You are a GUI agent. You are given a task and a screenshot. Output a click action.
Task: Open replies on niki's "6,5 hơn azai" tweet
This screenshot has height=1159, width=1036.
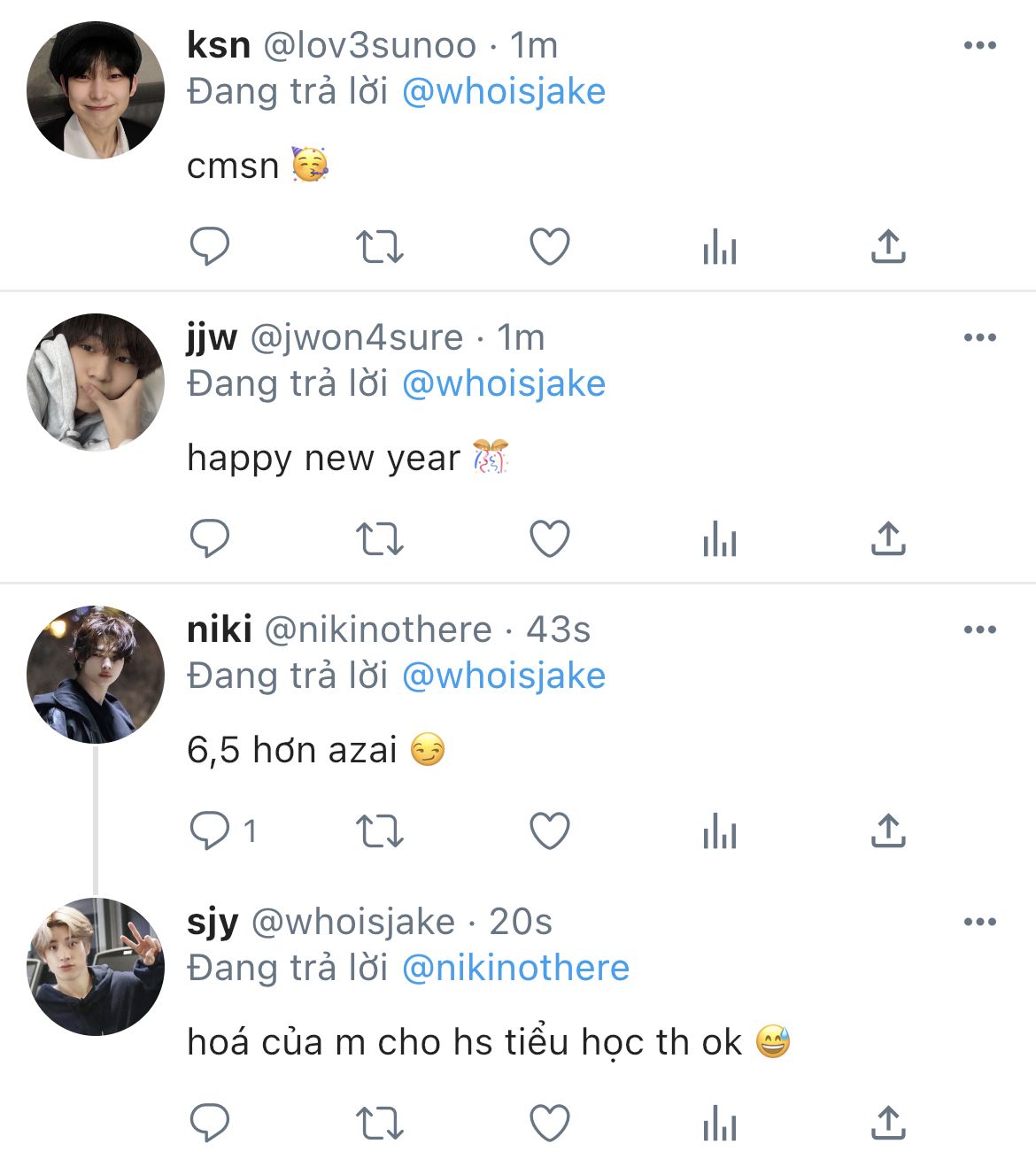(210, 831)
